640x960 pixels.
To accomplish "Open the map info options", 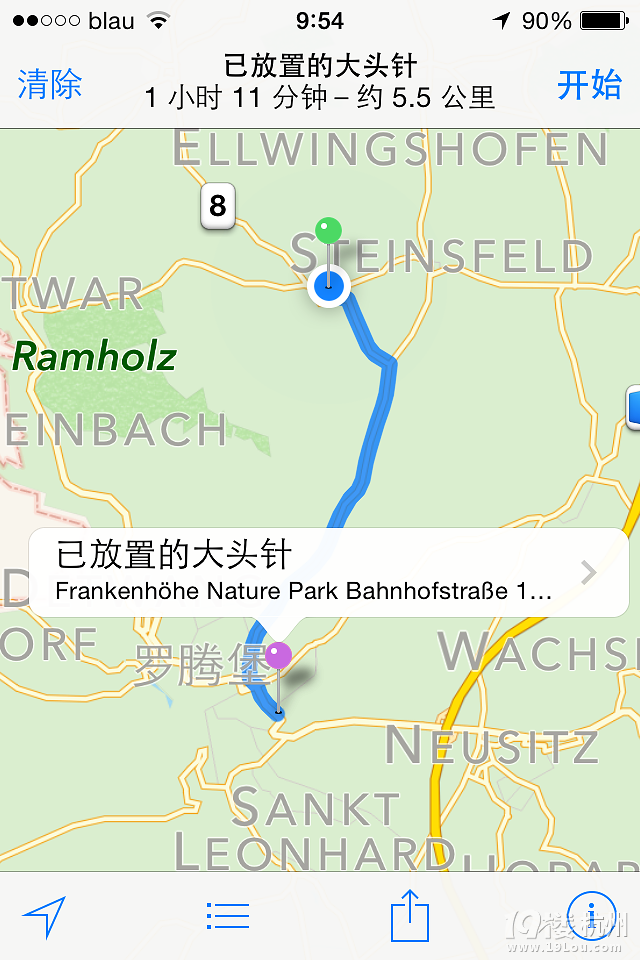I will click(x=592, y=916).
